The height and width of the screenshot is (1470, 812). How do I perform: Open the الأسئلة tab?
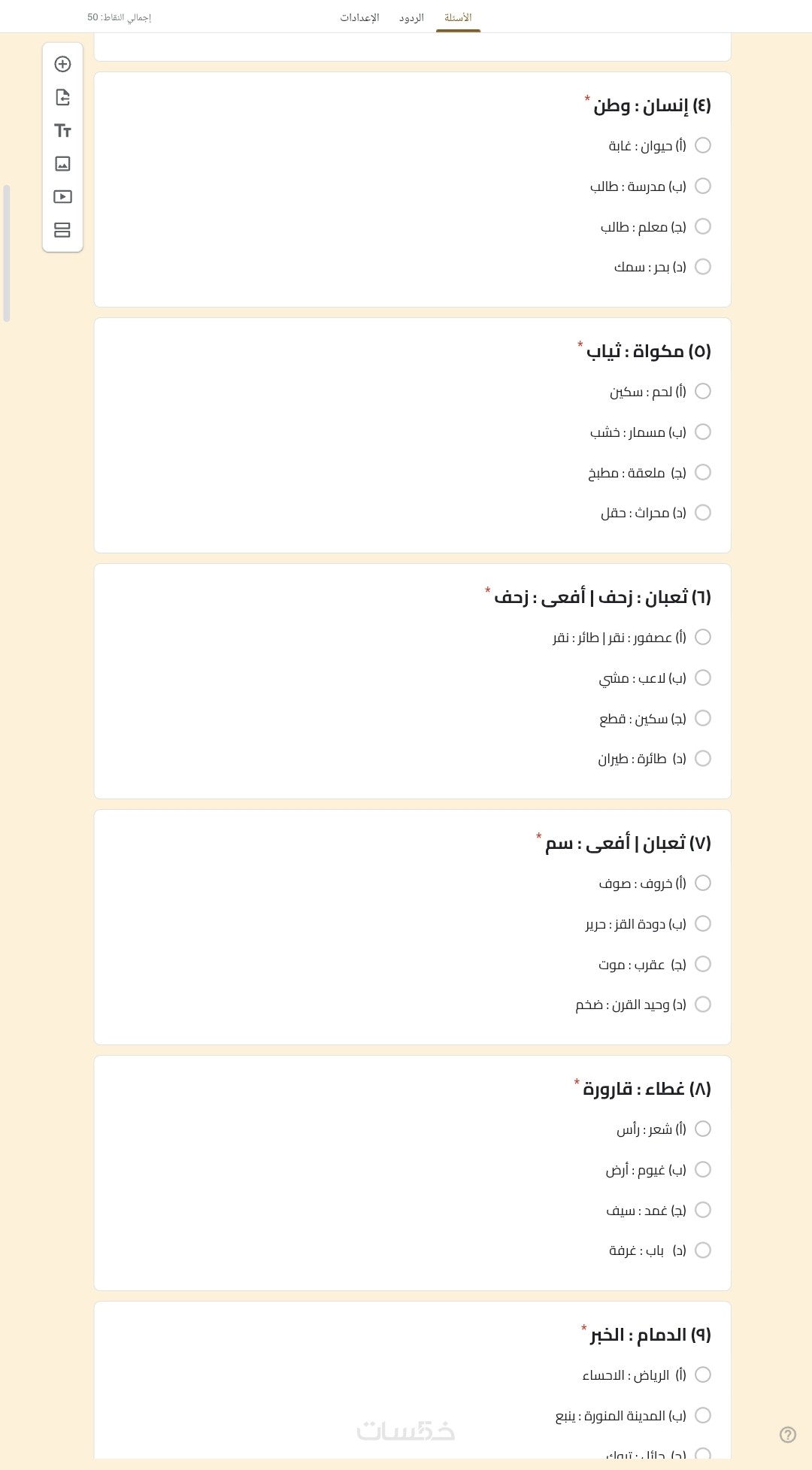458,17
